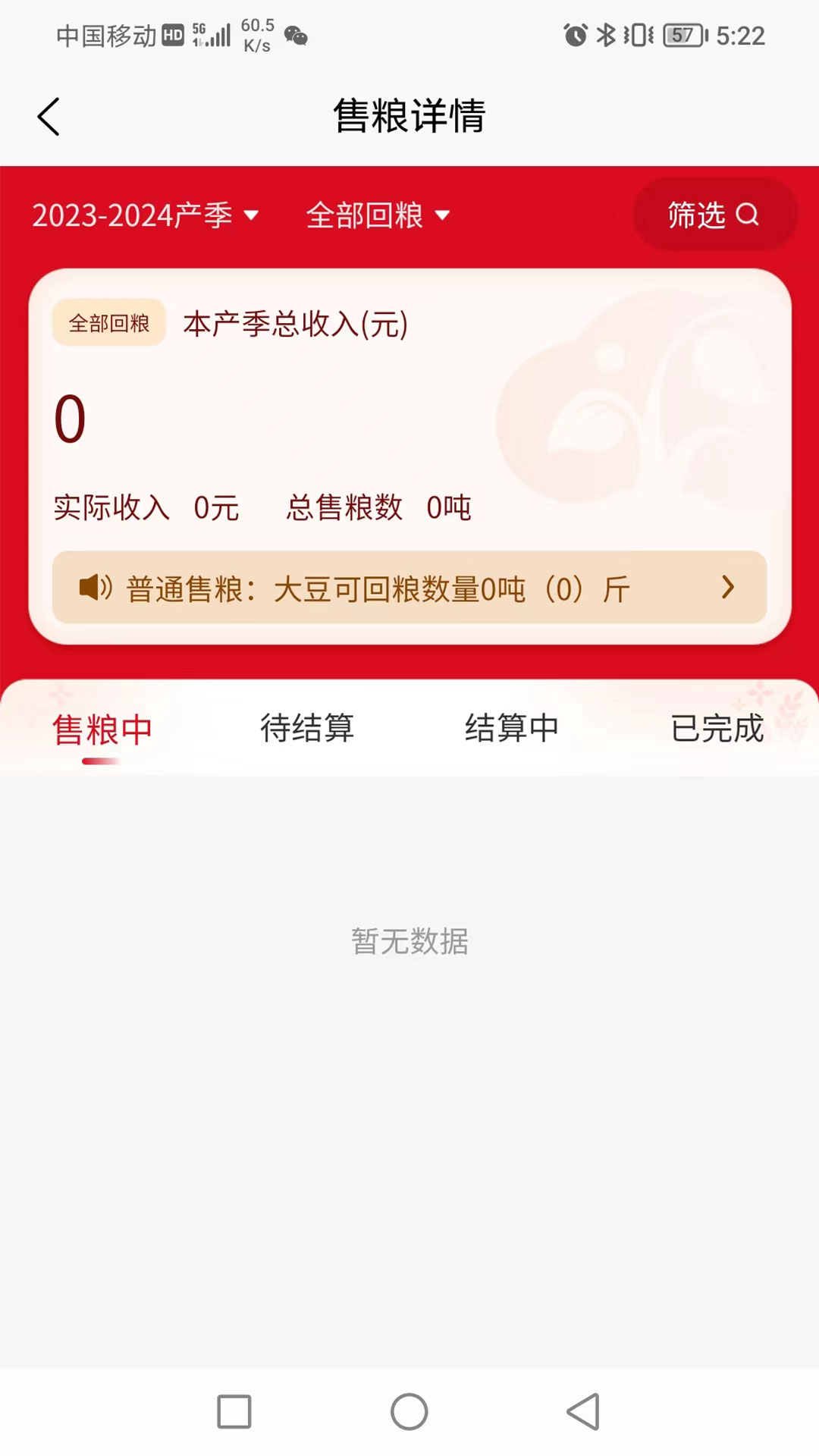819x1456 pixels.
Task: Click the back arrow on 售粮详情 page
Action: 48,117
